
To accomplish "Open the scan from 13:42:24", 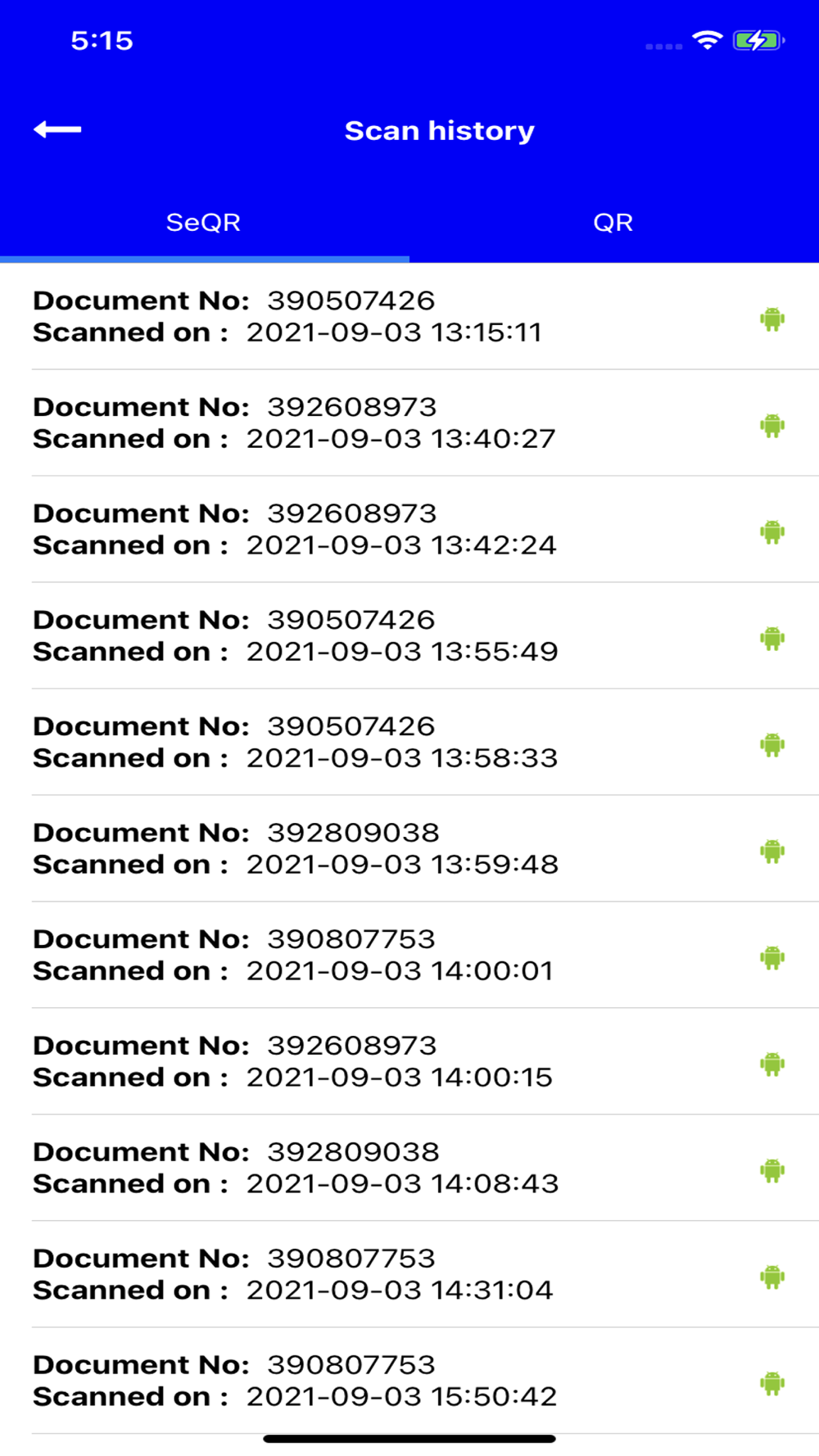I will (409, 529).
